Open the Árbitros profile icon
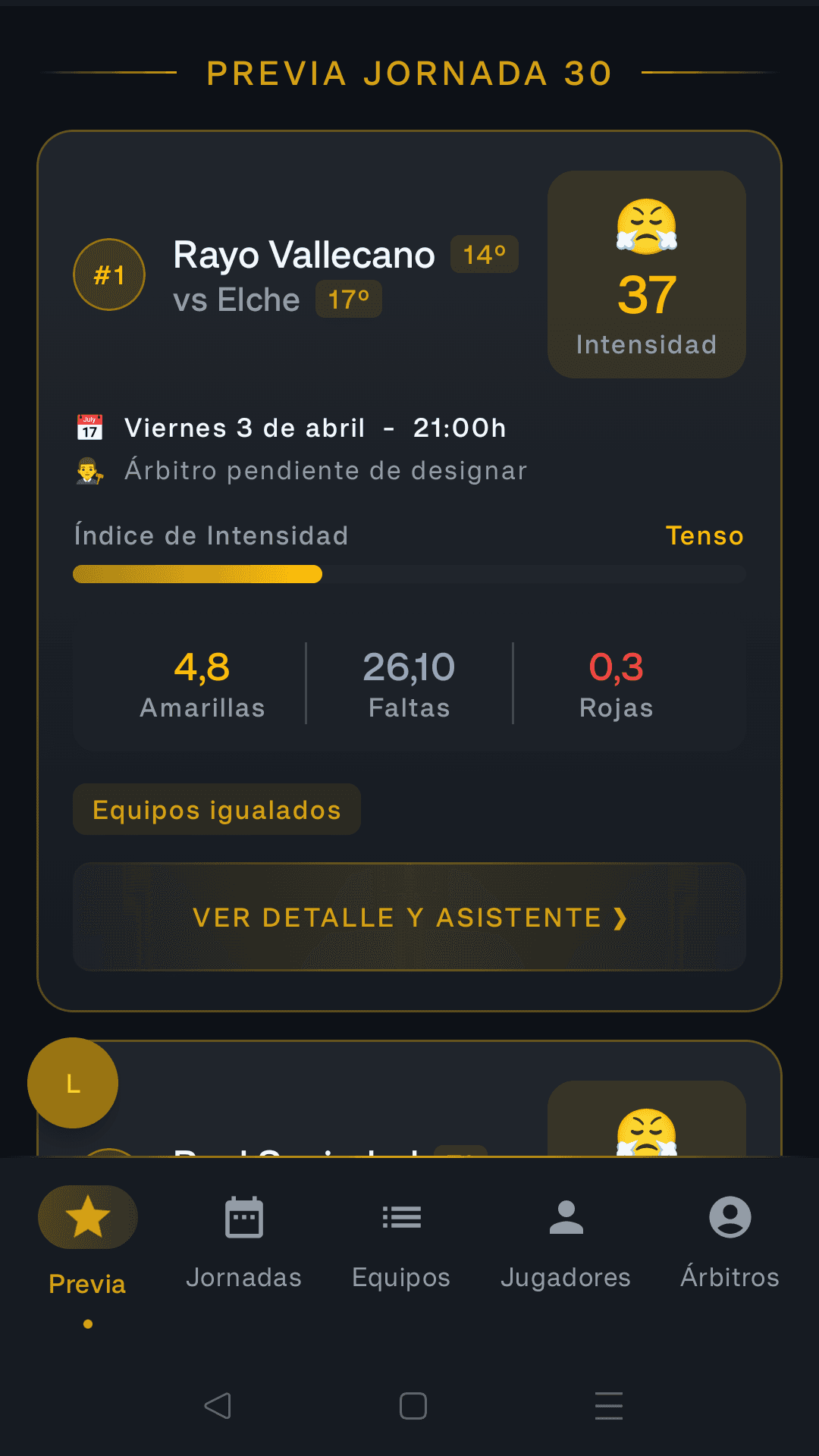819x1456 pixels. [730, 1217]
